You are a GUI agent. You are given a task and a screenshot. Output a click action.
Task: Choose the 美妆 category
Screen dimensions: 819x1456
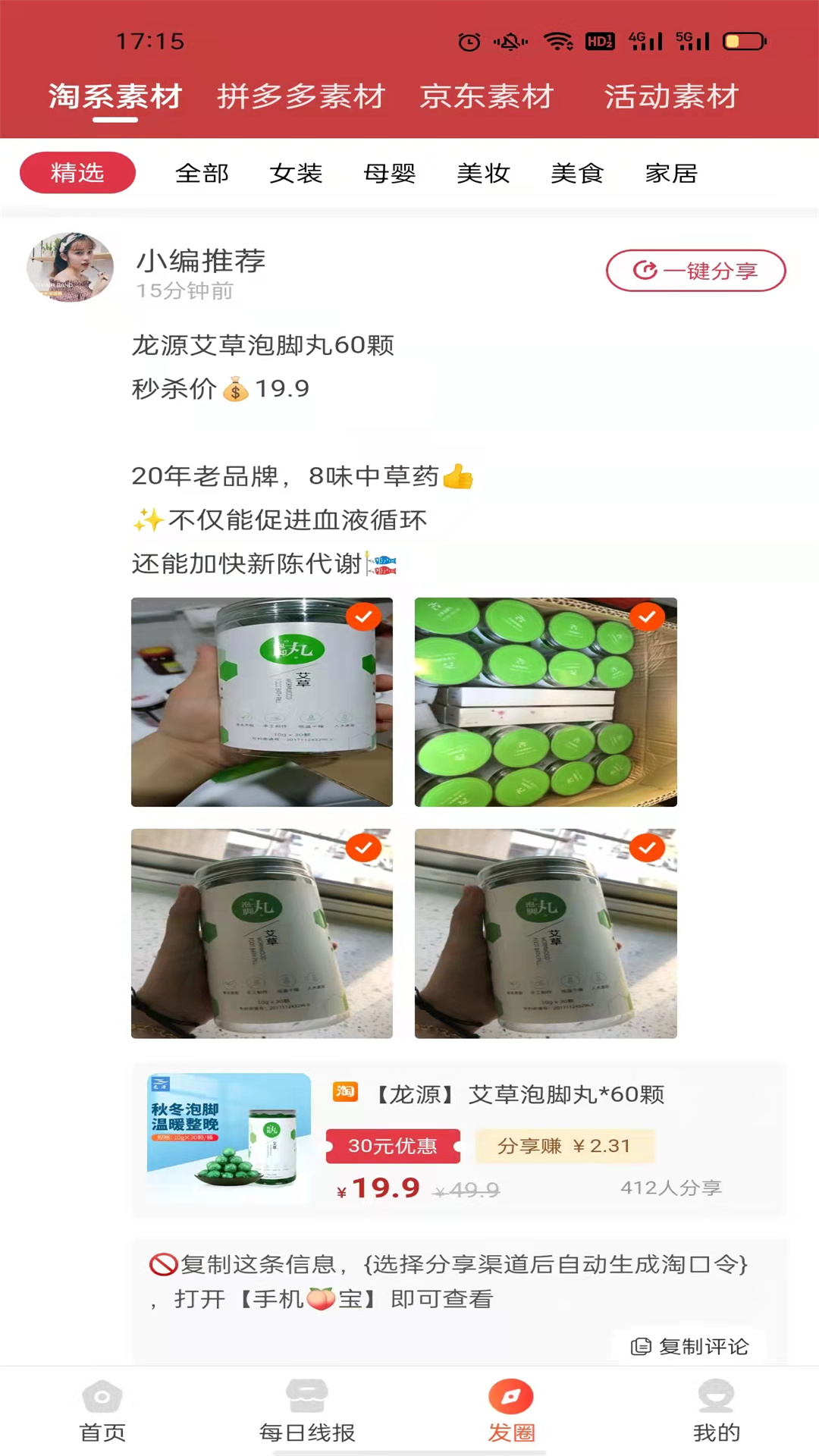(483, 173)
